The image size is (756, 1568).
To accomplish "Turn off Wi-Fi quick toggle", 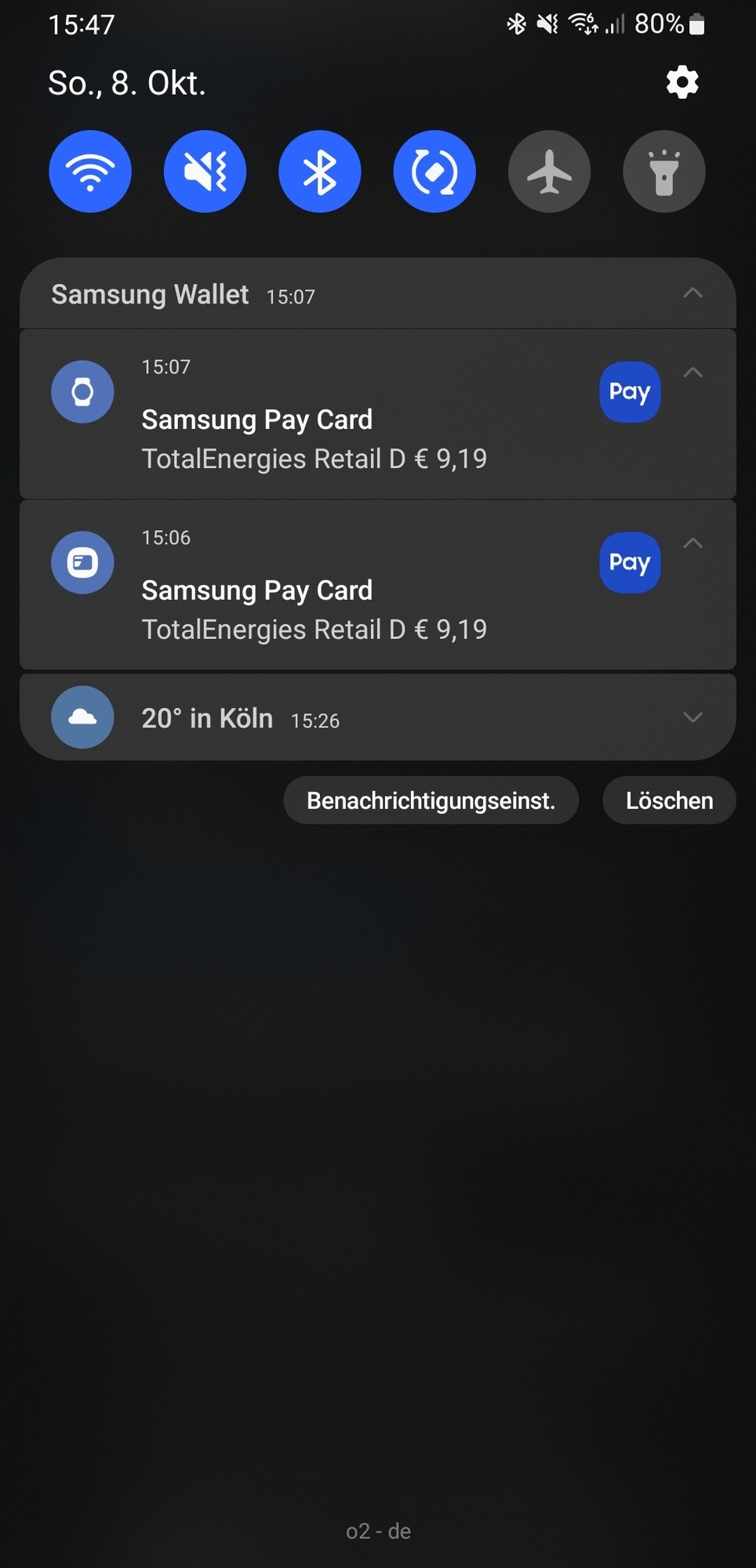I will 90,172.
